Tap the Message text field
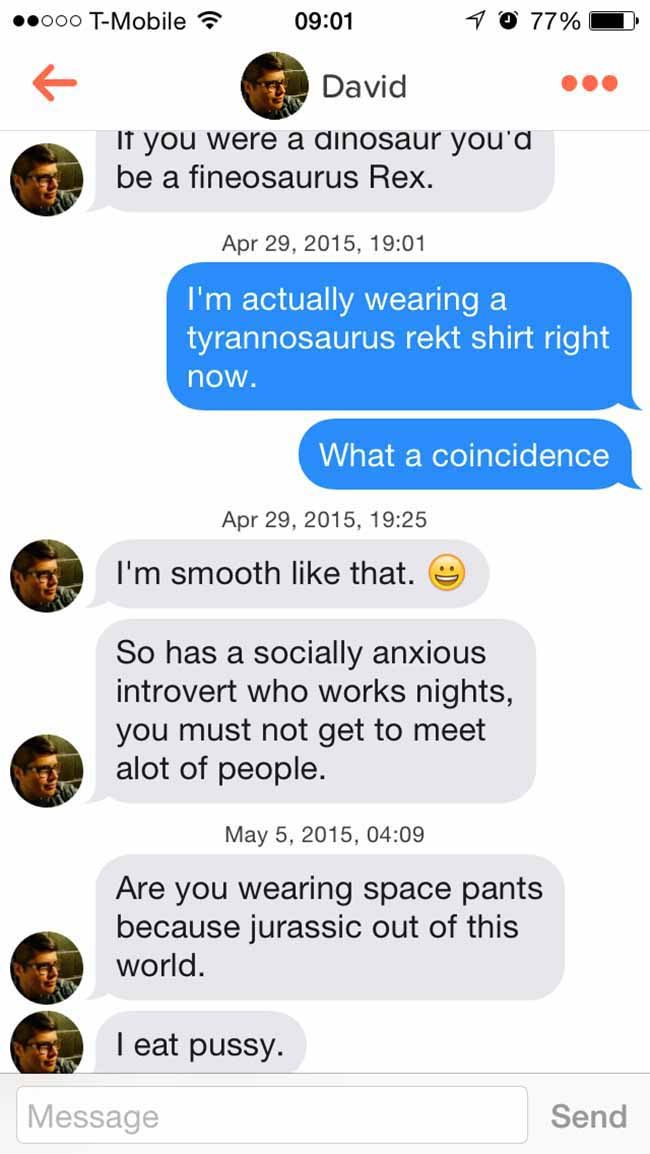The width and height of the screenshot is (650, 1154). (x=272, y=1115)
